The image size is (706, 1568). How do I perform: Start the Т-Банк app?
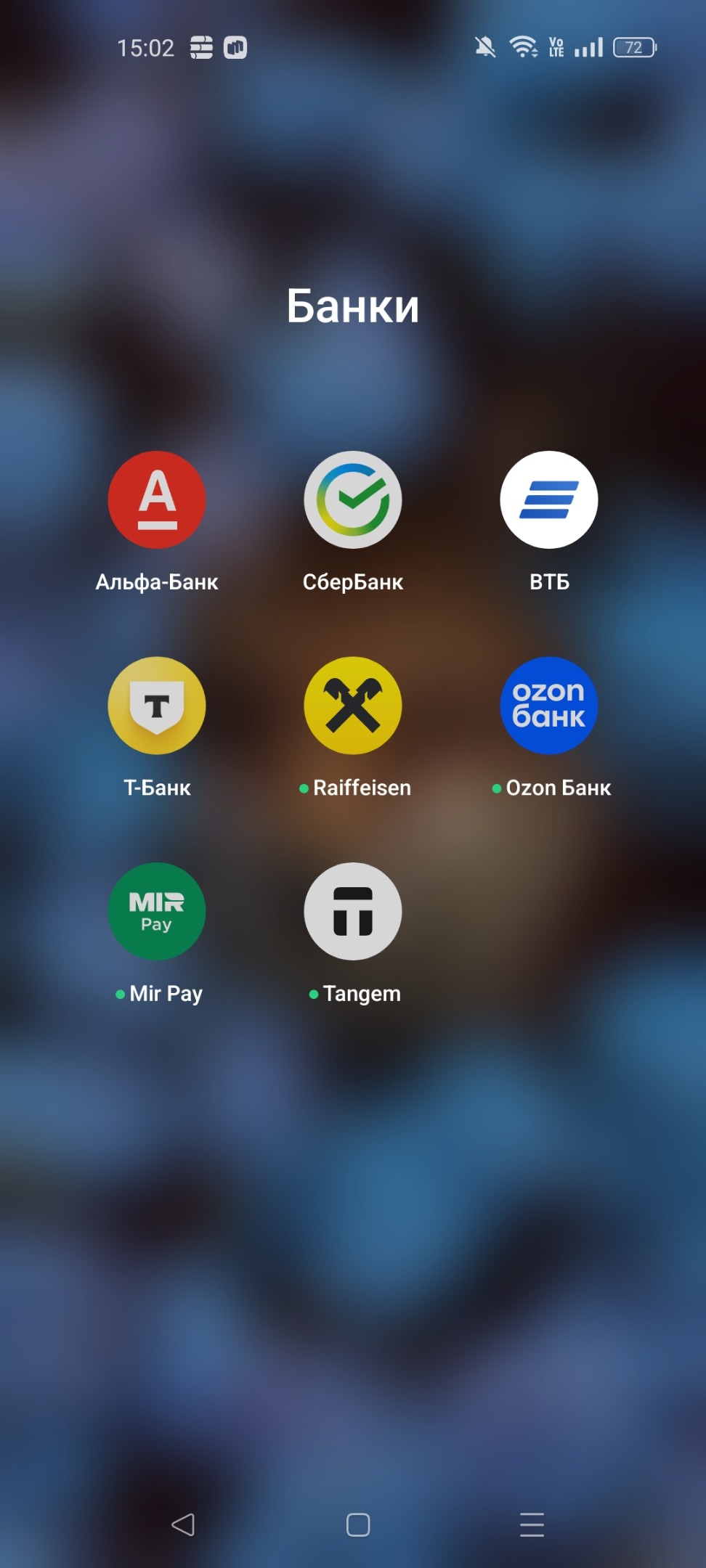(157, 705)
